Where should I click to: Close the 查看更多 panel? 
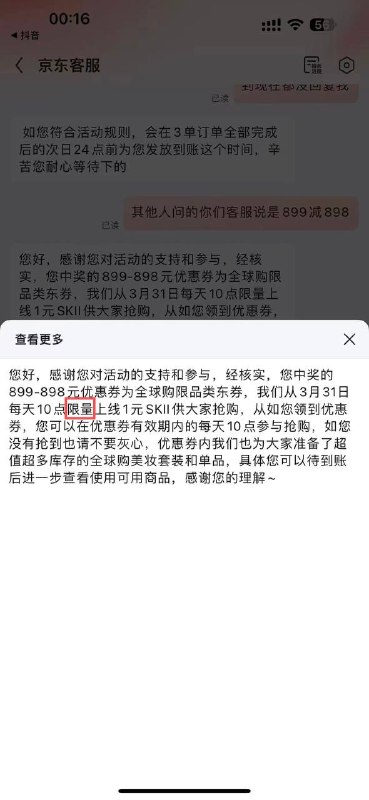pyautogui.click(x=349, y=339)
